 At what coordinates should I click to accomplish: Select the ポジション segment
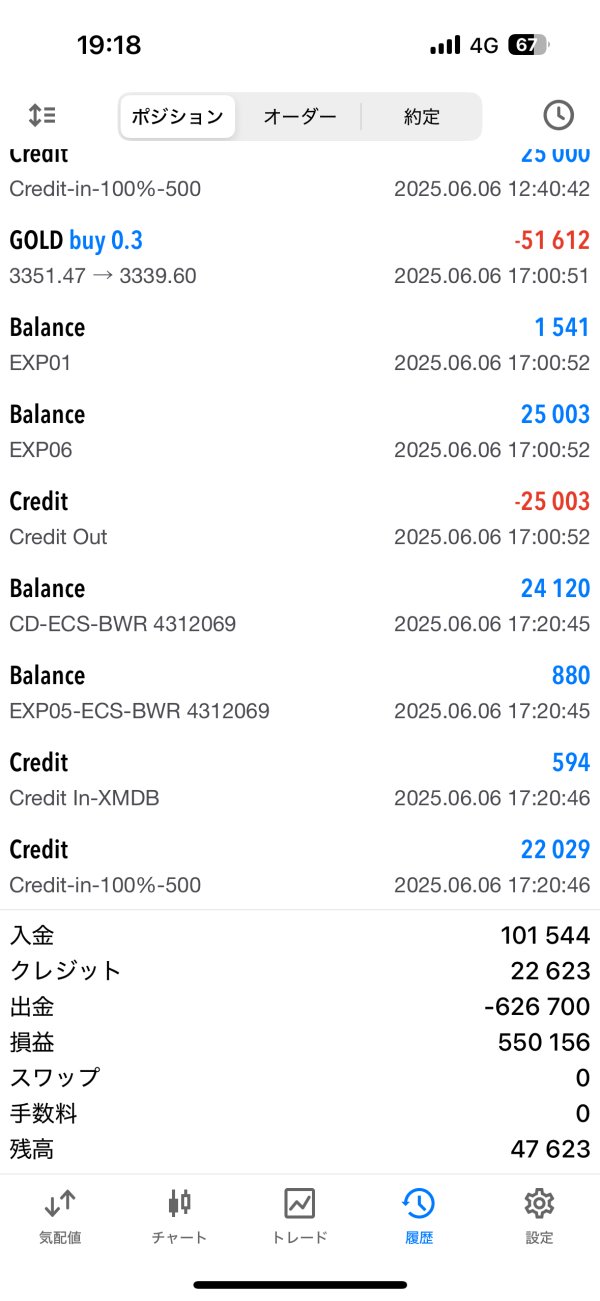click(x=177, y=116)
